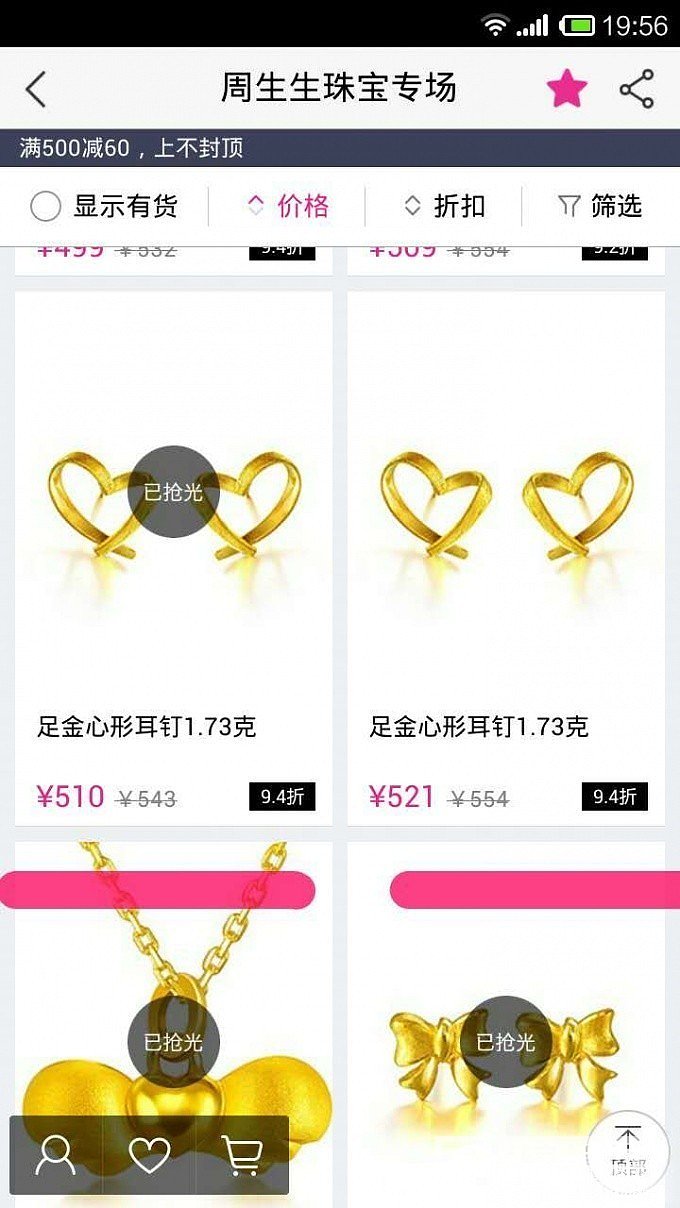Sort products by 价格
Image resolution: width=680 pixels, height=1208 pixels.
point(288,206)
